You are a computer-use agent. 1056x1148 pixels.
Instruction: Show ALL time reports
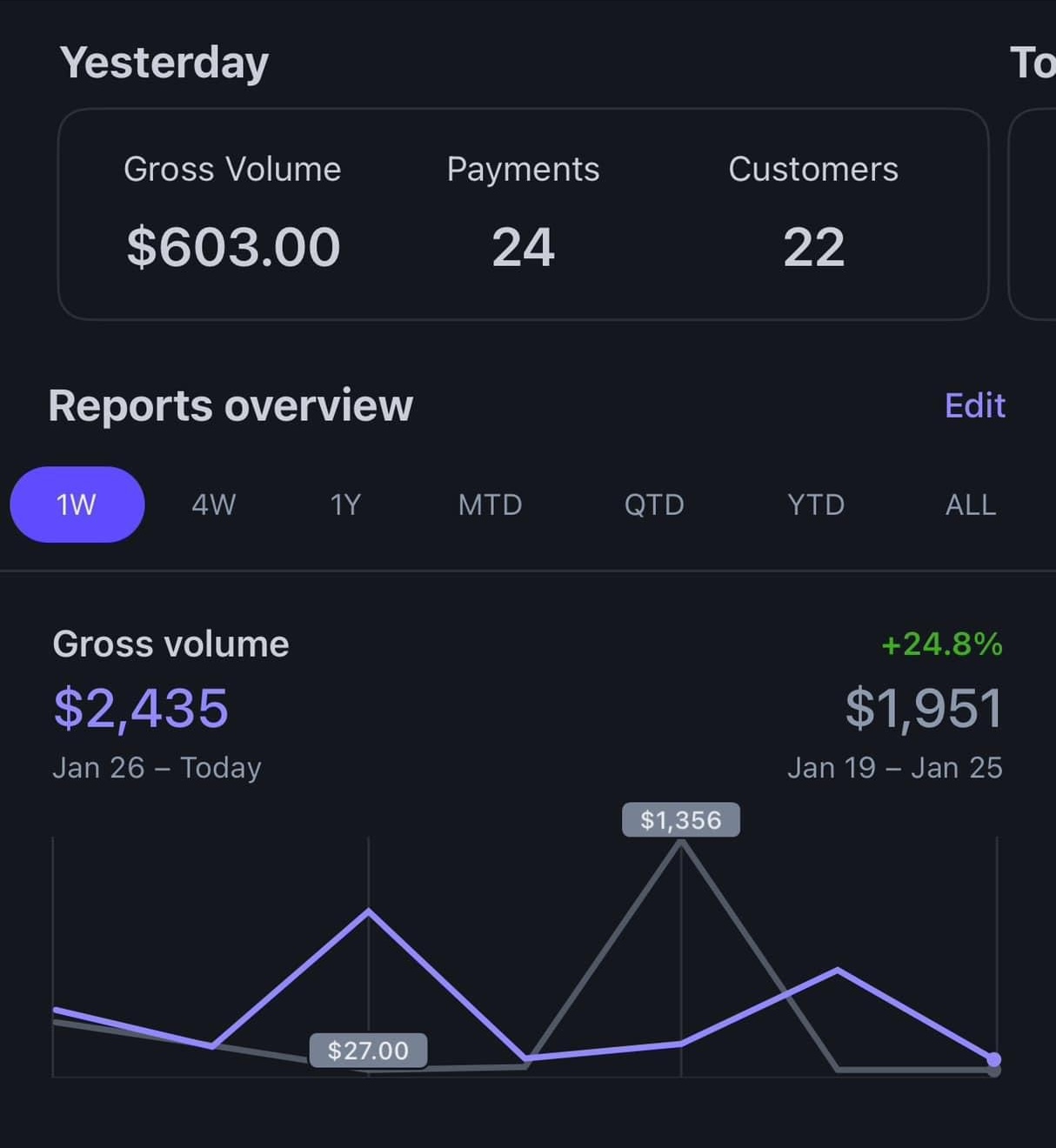pos(970,504)
